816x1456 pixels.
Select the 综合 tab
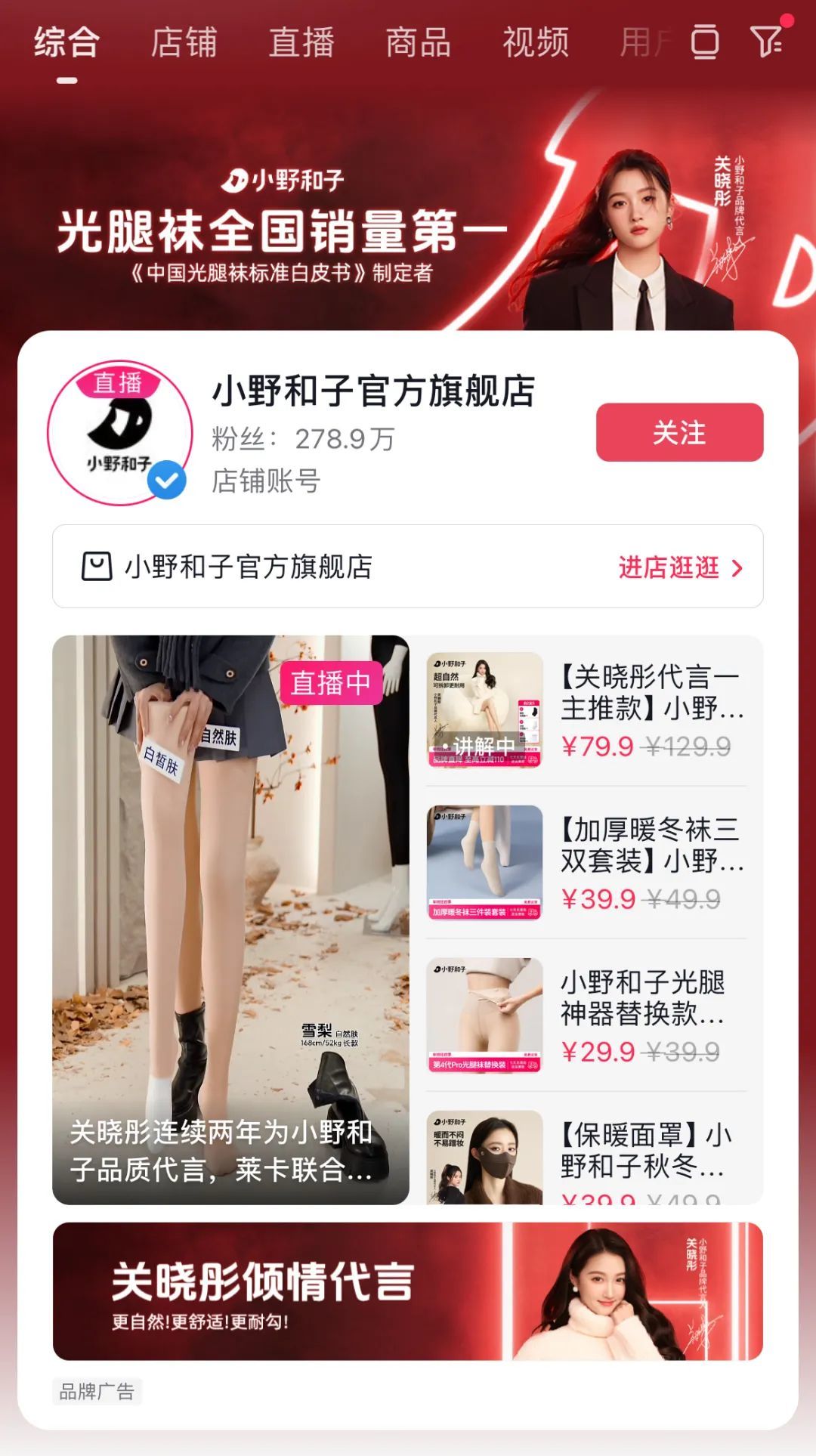pyautogui.click(x=66, y=42)
